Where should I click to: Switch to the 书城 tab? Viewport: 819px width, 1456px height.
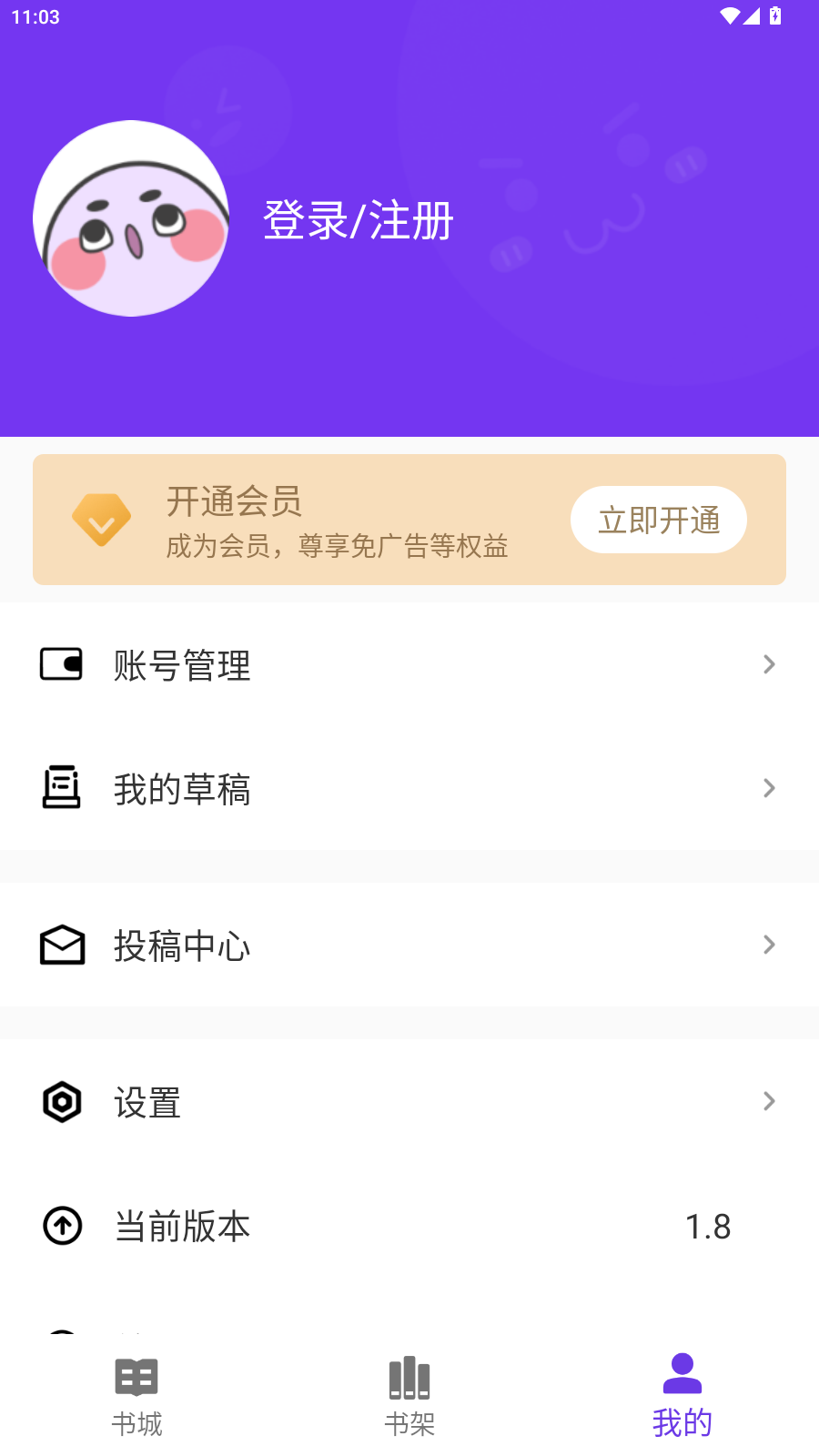[x=136, y=1397]
